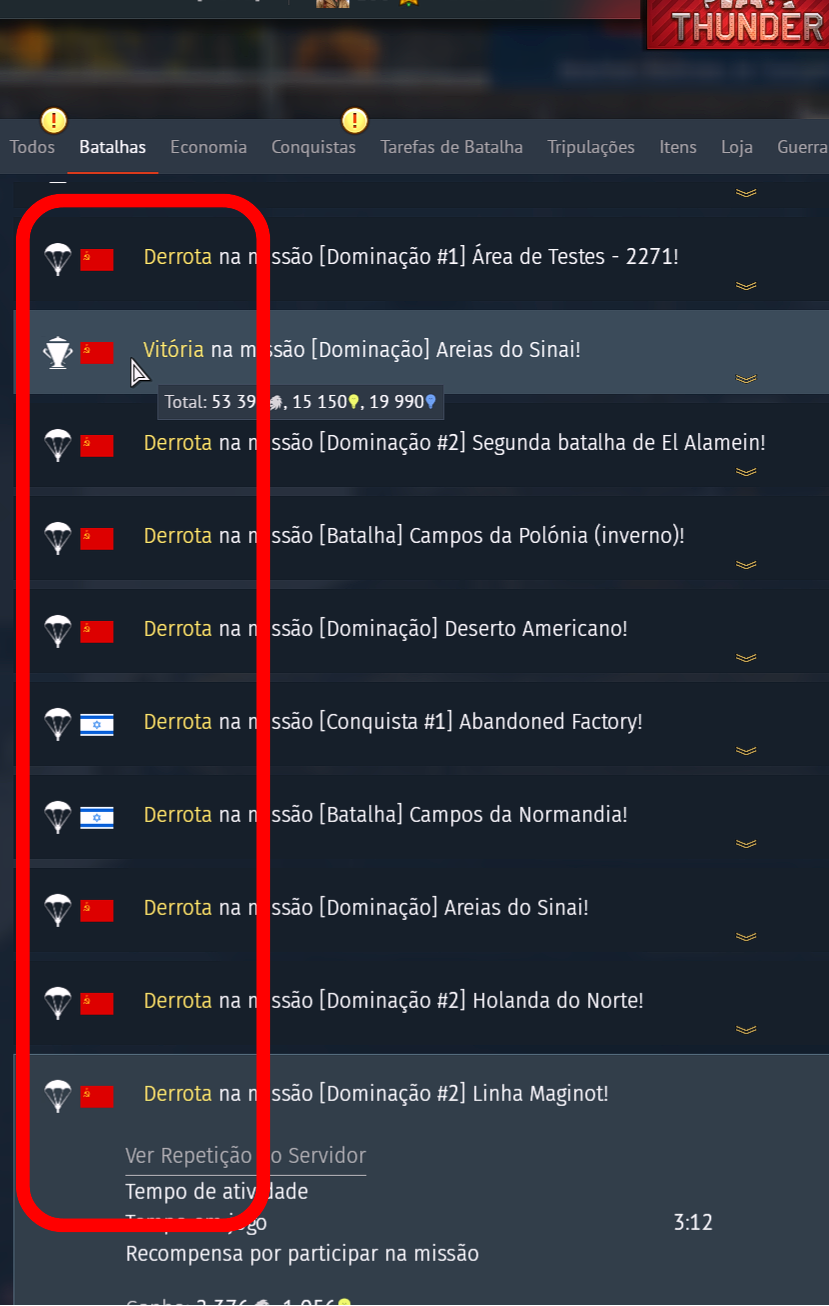Open the Conquistas tab

point(313,147)
